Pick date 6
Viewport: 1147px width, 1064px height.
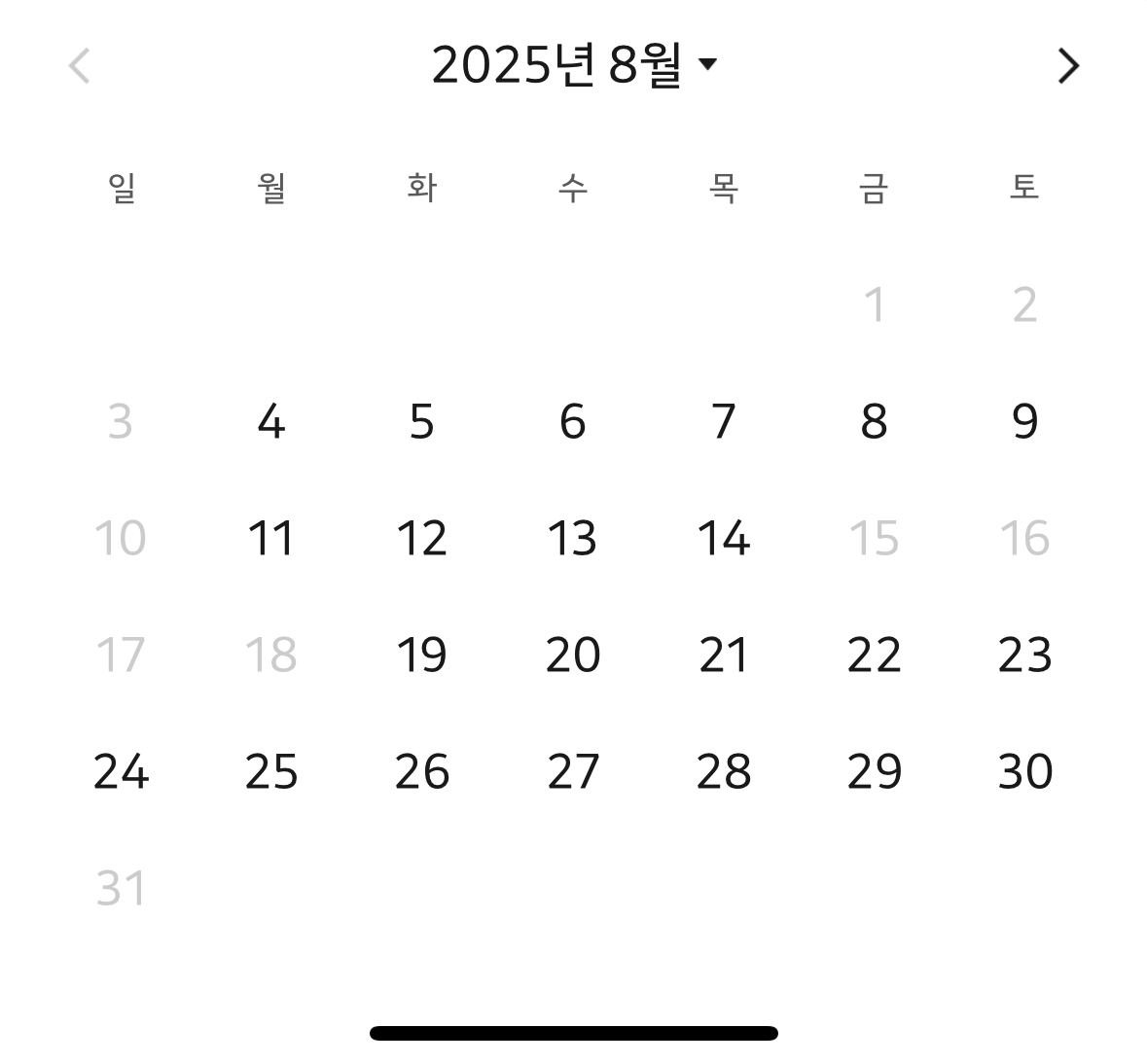573,421
